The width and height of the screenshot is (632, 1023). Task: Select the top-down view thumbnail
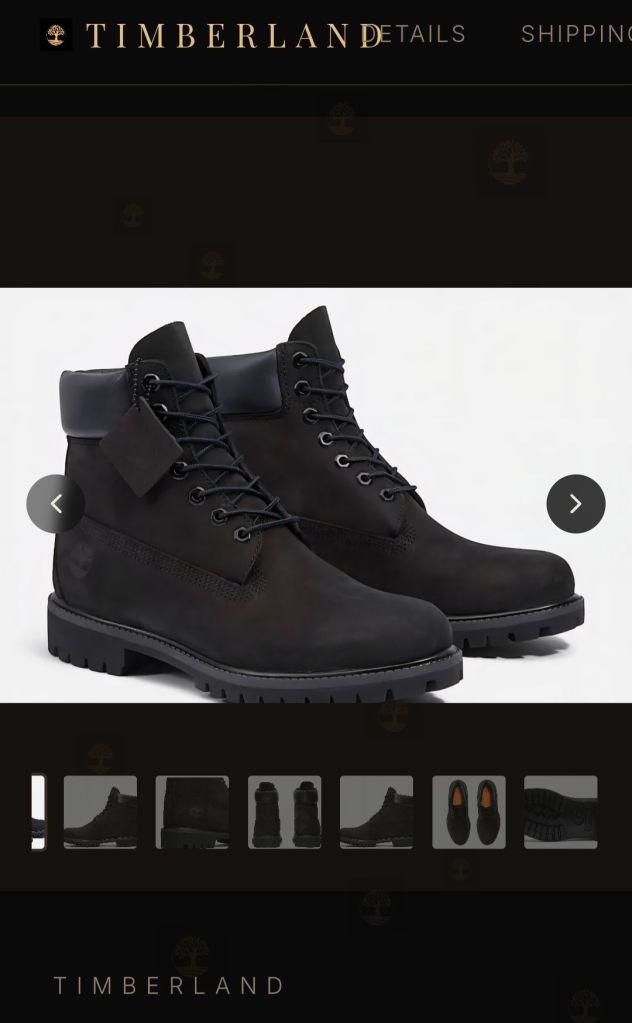(x=468, y=812)
